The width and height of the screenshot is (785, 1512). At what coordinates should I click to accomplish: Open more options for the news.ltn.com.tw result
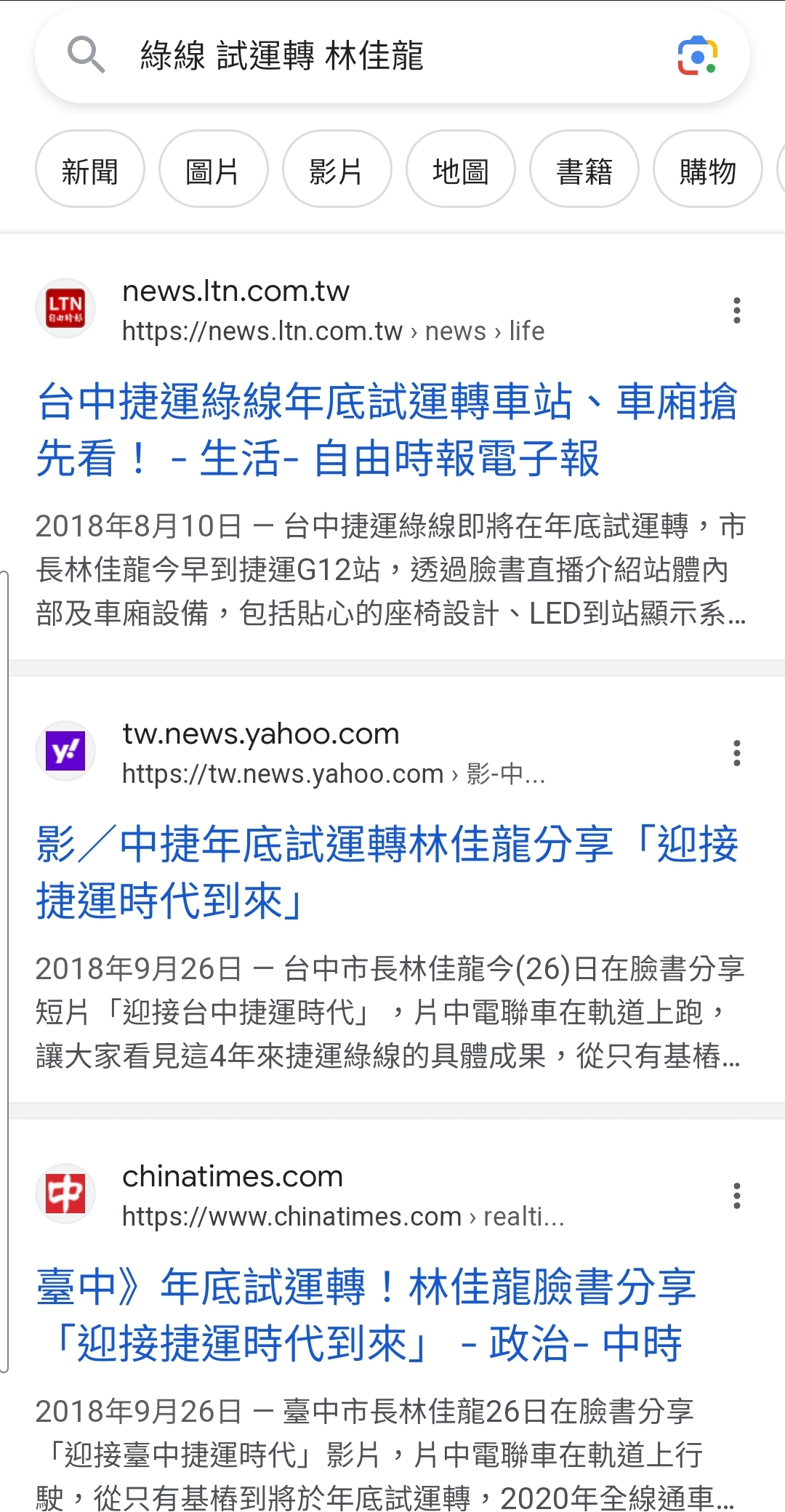click(x=737, y=310)
